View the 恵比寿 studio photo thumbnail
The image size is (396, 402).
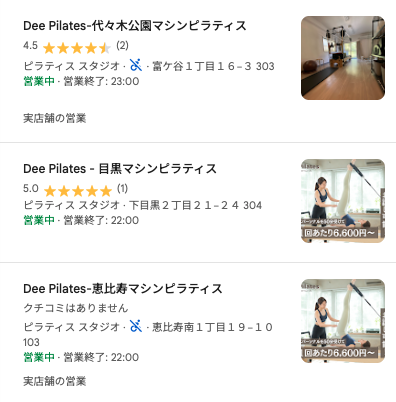343,321
